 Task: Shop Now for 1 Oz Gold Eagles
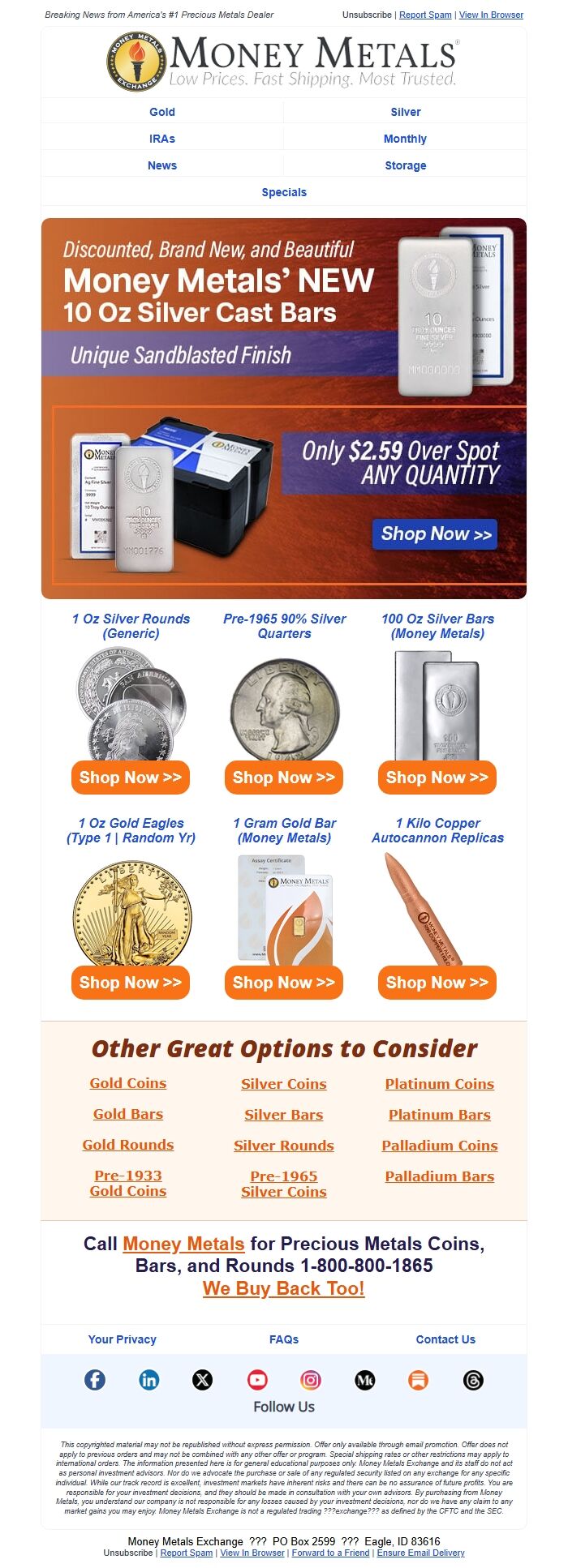click(130, 983)
